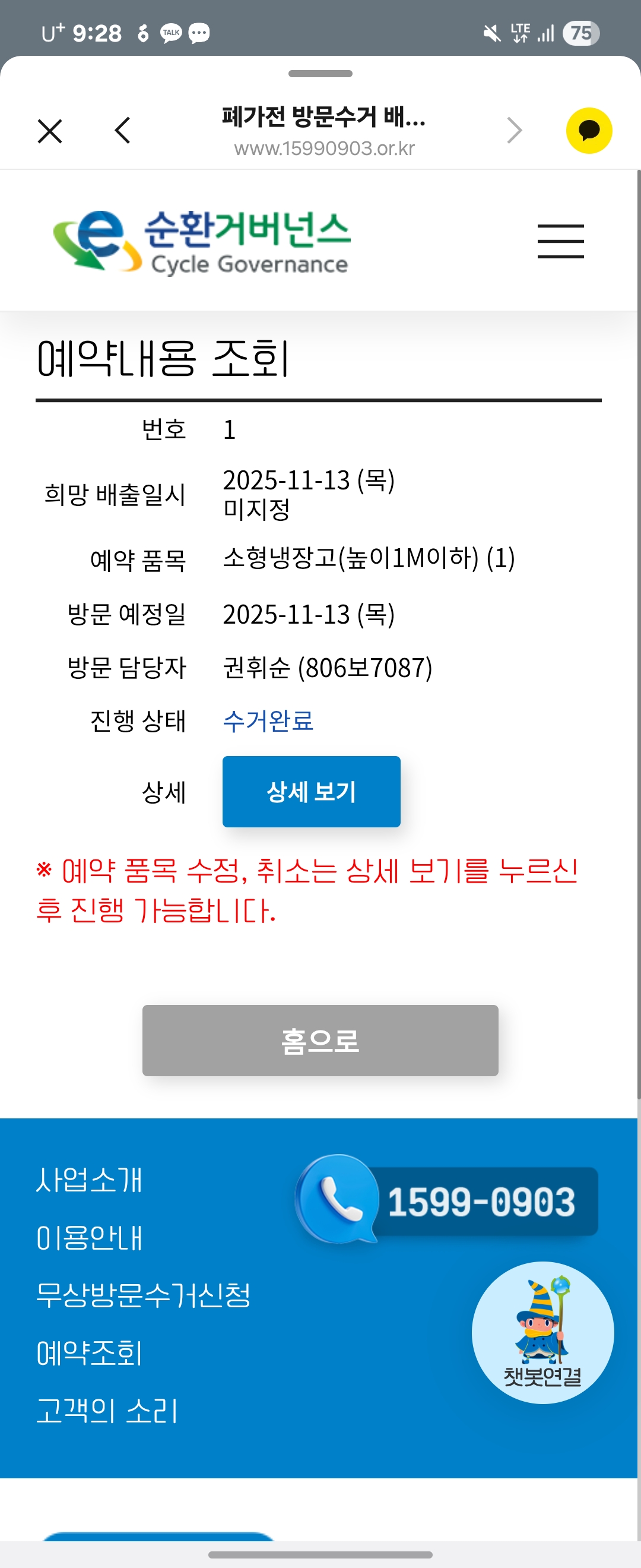Open the 사업소개 footer link
Image resolution: width=641 pixels, height=1568 pixels.
coord(90,1180)
